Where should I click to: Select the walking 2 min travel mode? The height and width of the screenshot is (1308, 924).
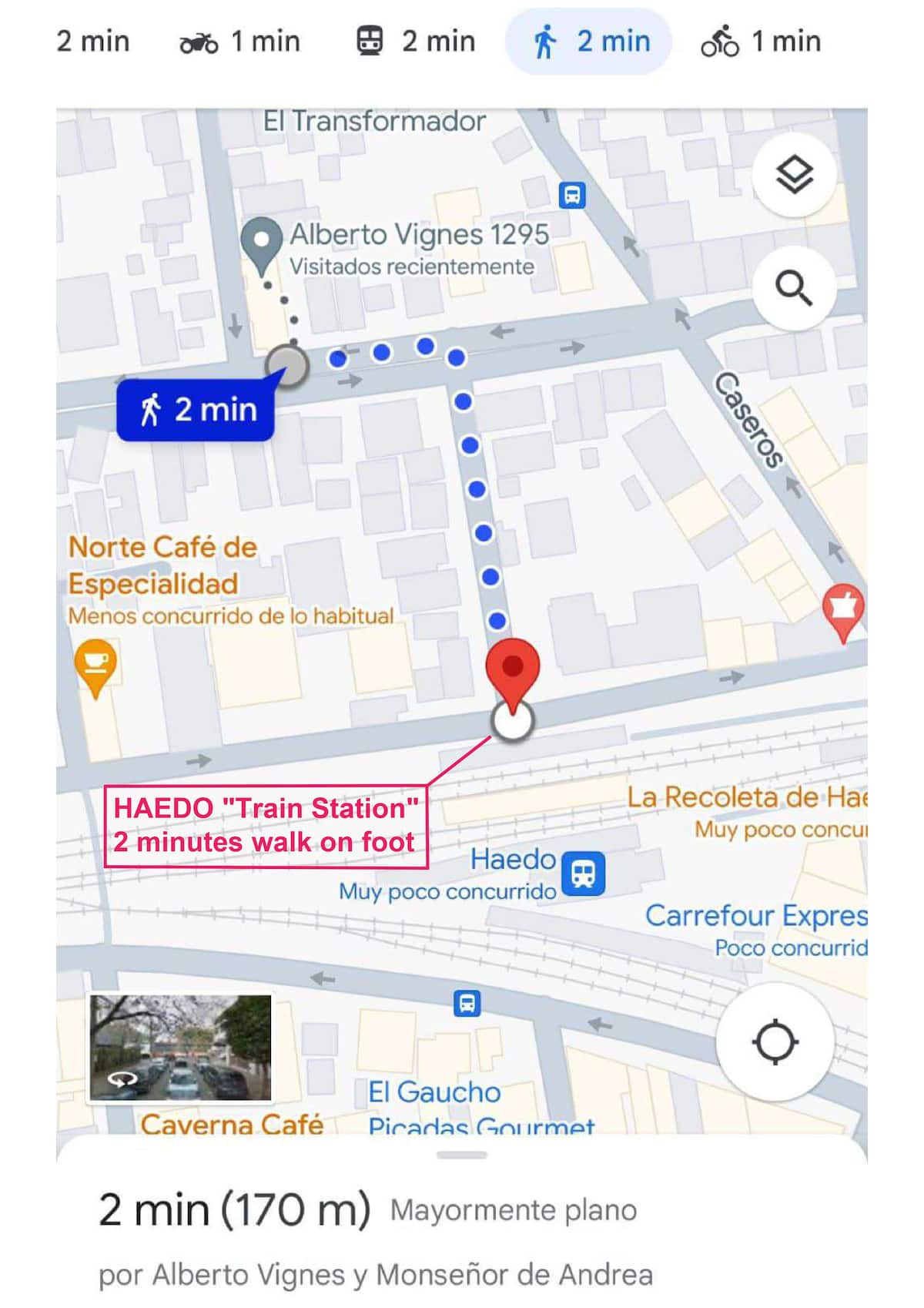[x=589, y=42]
